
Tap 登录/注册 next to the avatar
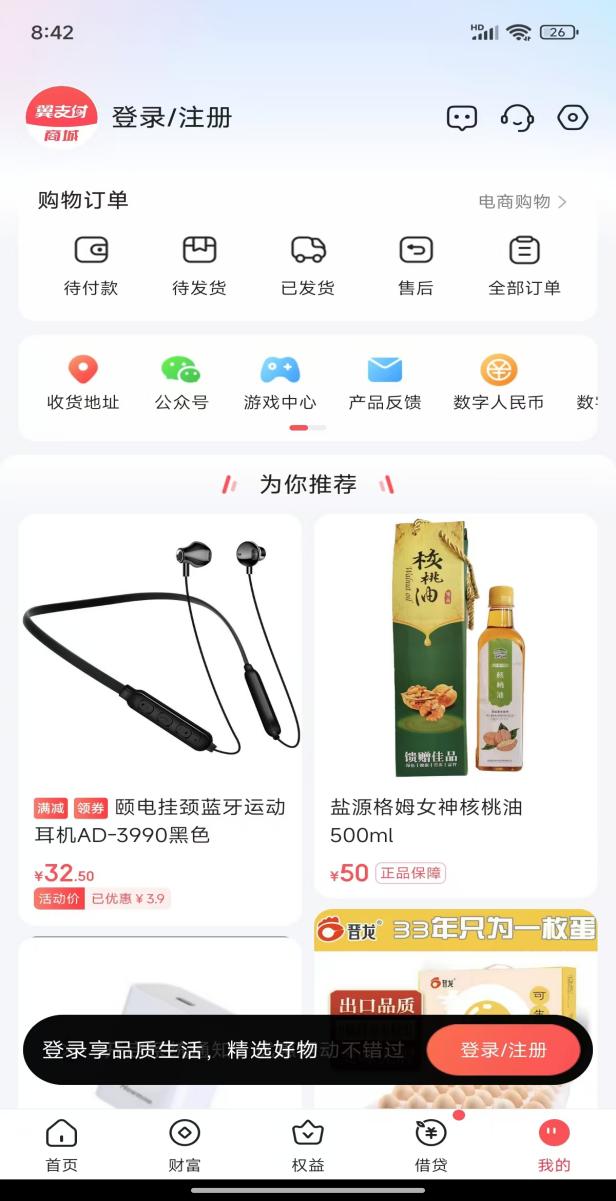tap(171, 118)
